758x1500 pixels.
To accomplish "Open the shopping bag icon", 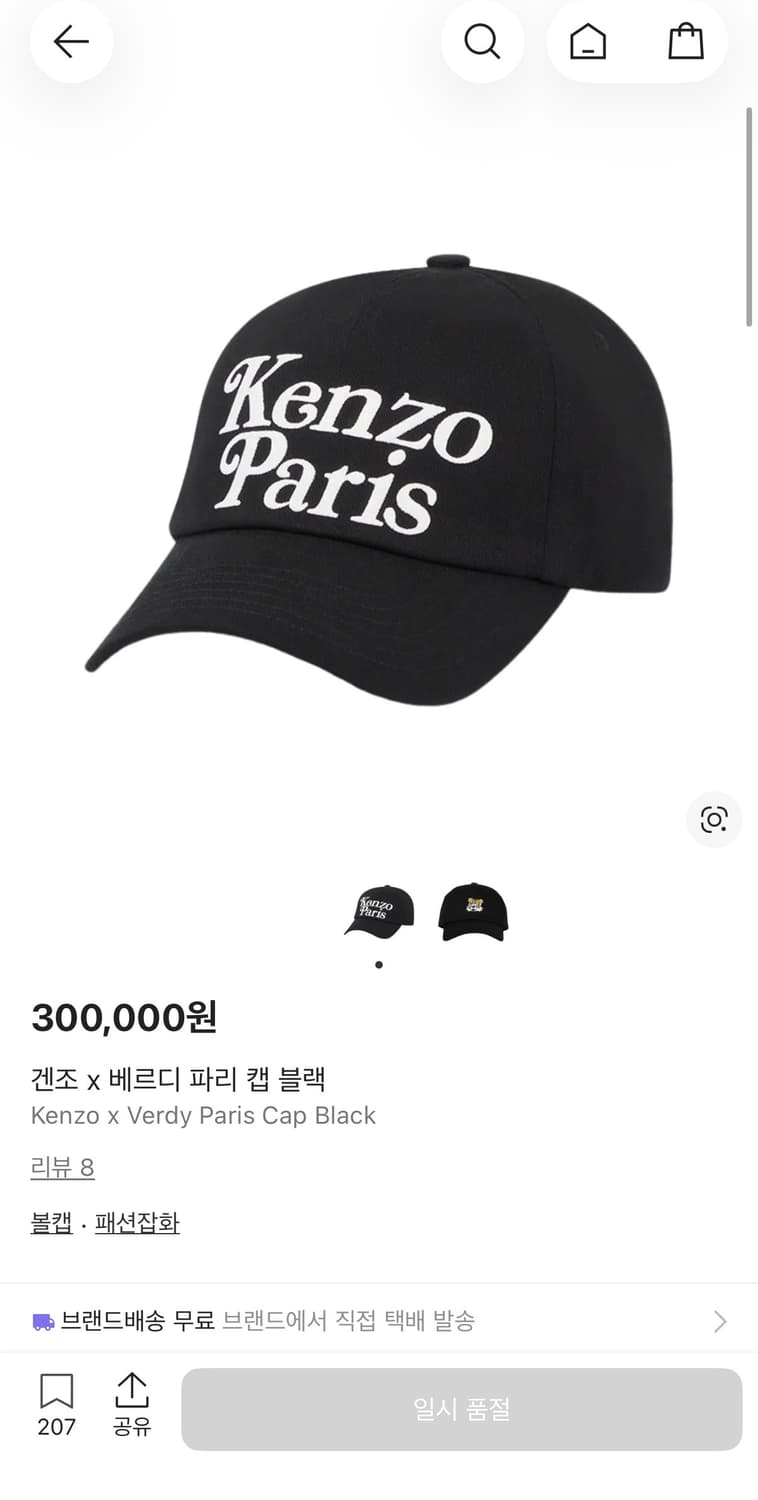I will [x=686, y=42].
